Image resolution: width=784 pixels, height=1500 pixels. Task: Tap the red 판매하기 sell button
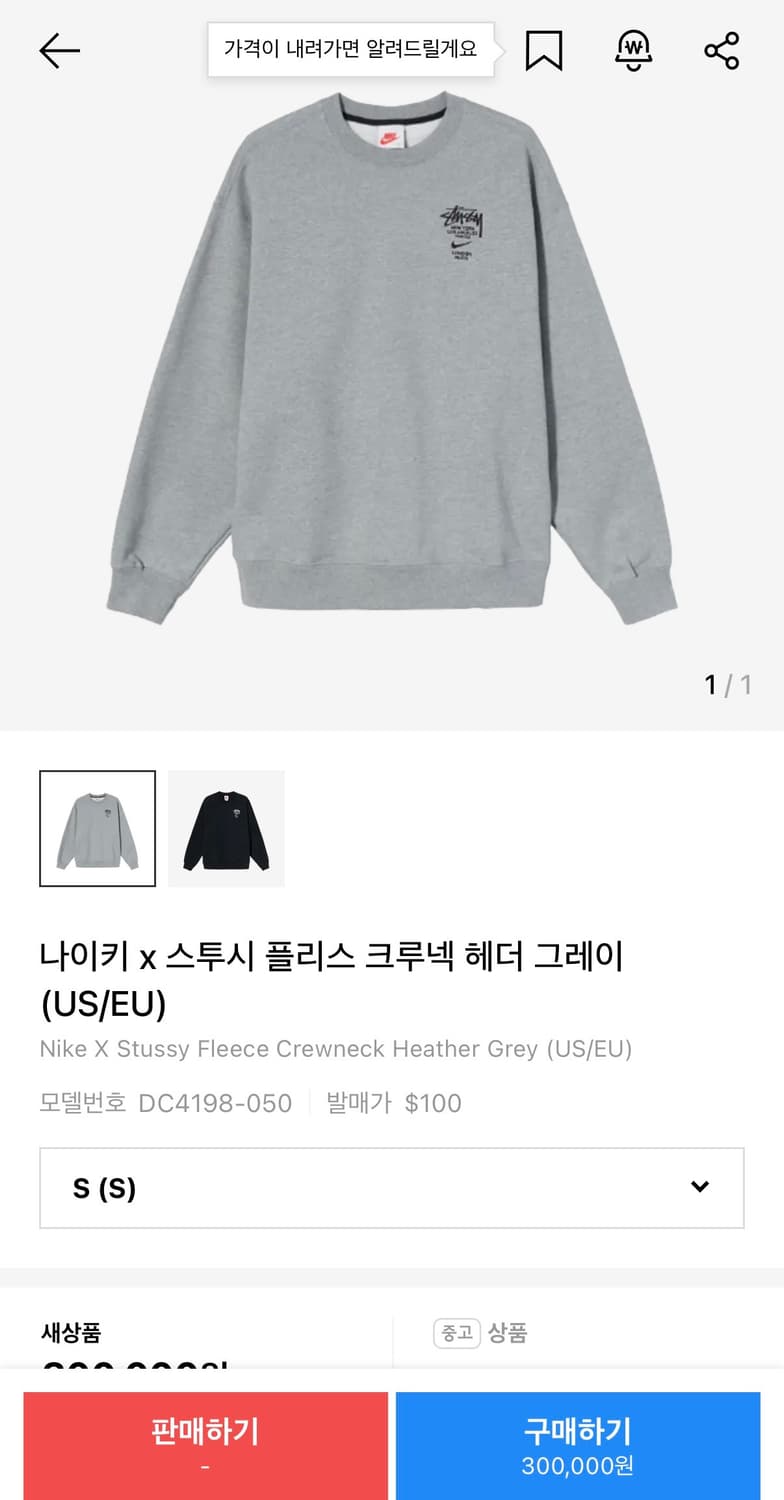click(x=204, y=1445)
